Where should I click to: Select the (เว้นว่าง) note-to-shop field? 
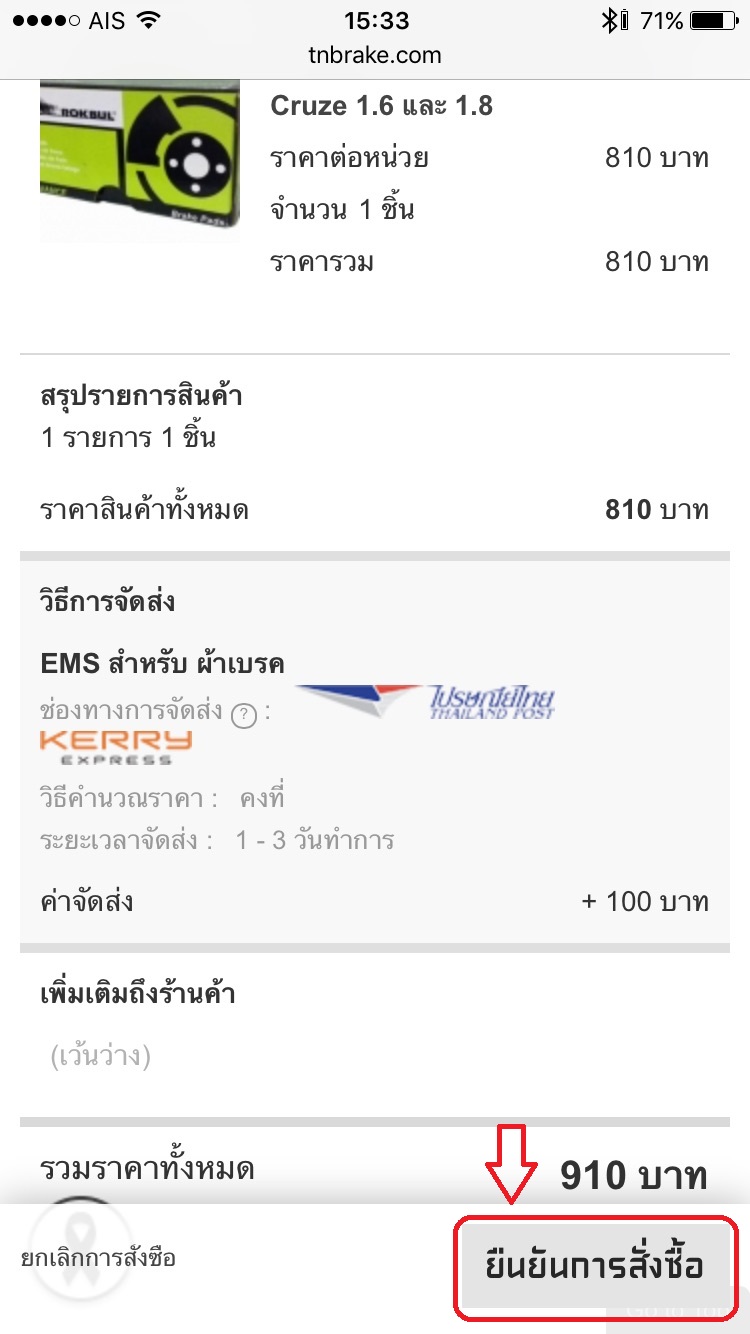point(101,1056)
